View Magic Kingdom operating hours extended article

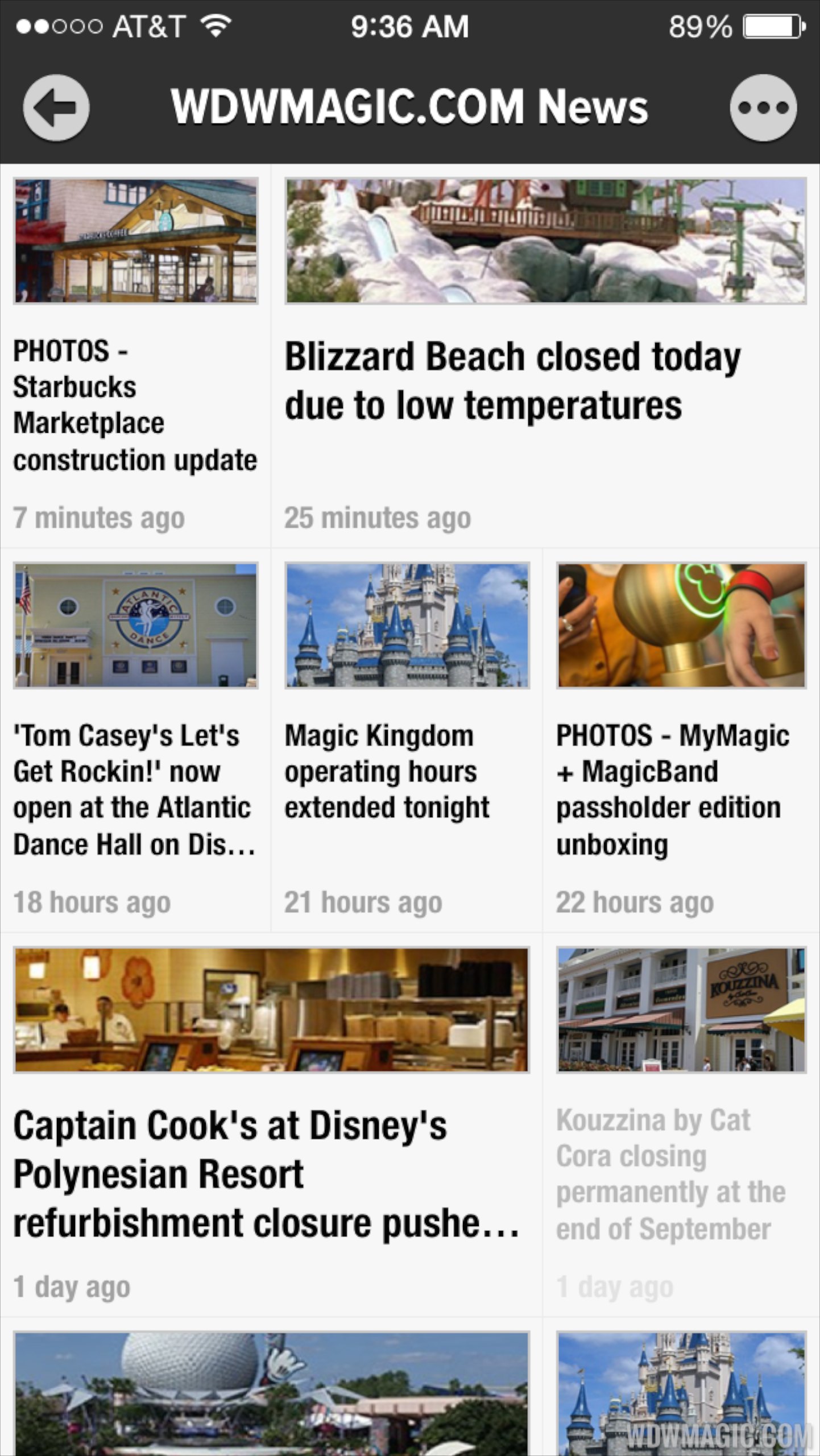(x=387, y=771)
